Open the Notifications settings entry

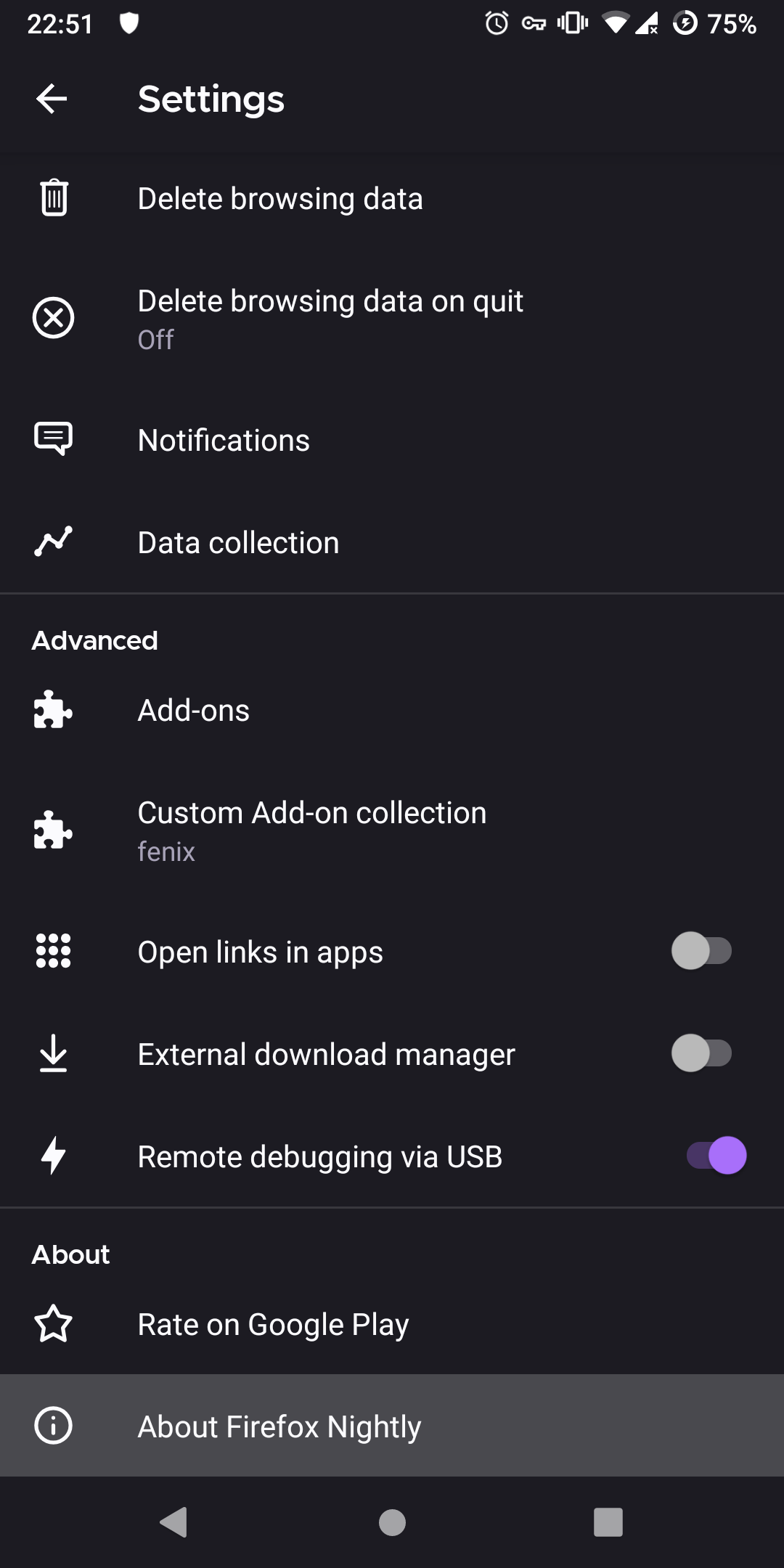coord(224,438)
